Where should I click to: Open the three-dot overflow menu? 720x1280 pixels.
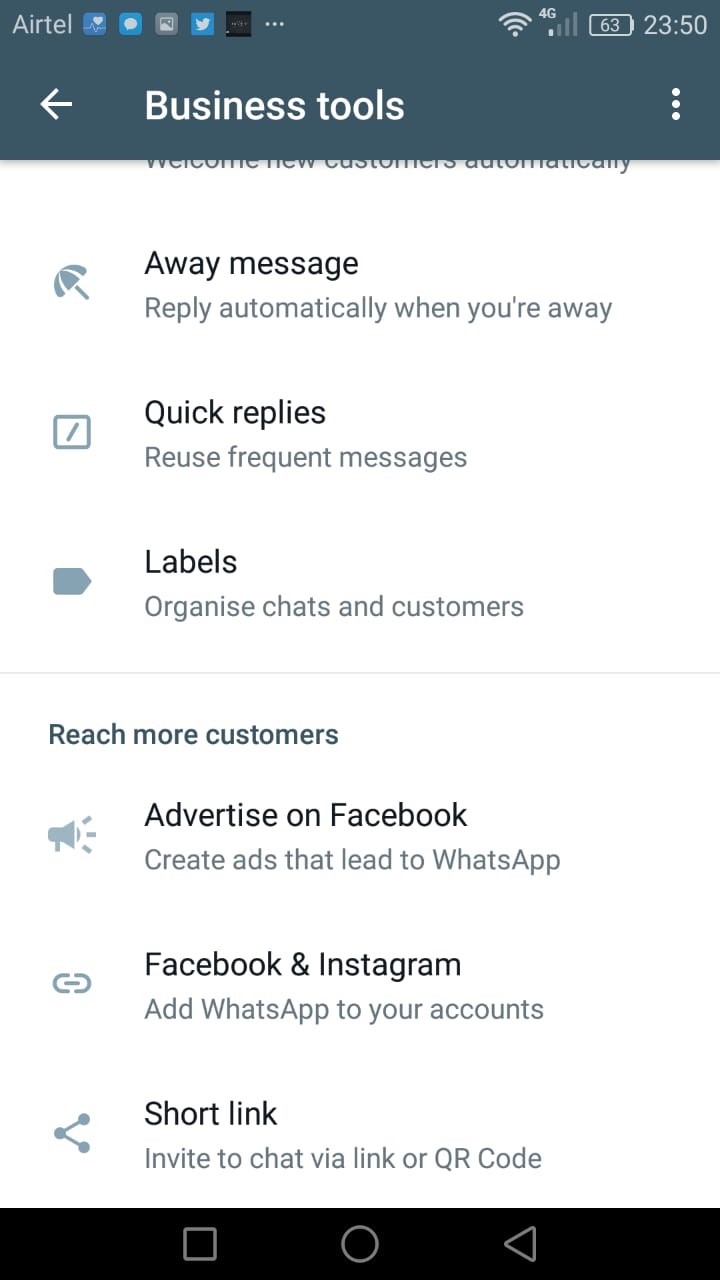click(x=675, y=104)
